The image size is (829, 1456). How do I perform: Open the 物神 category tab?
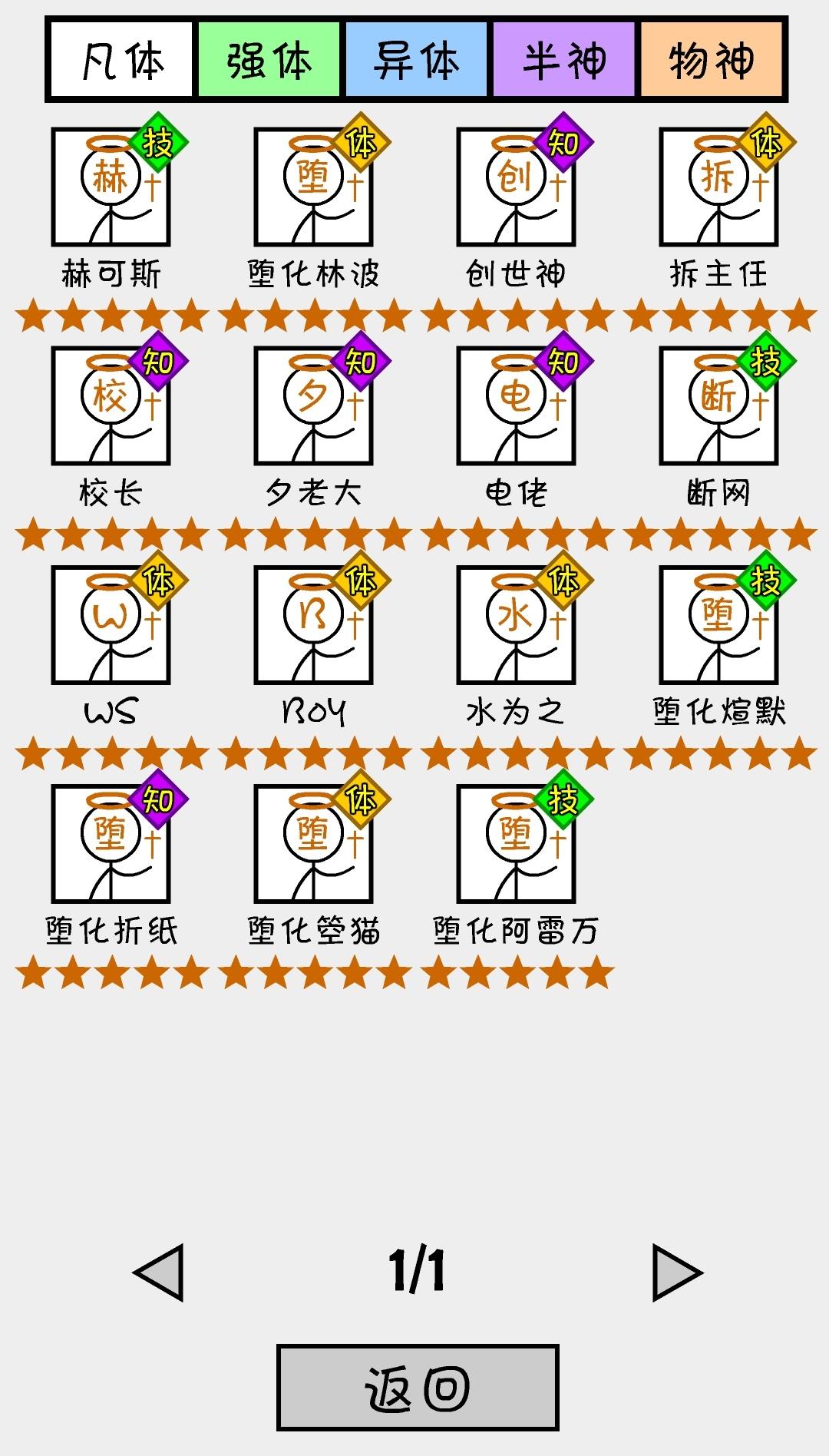coord(710,59)
